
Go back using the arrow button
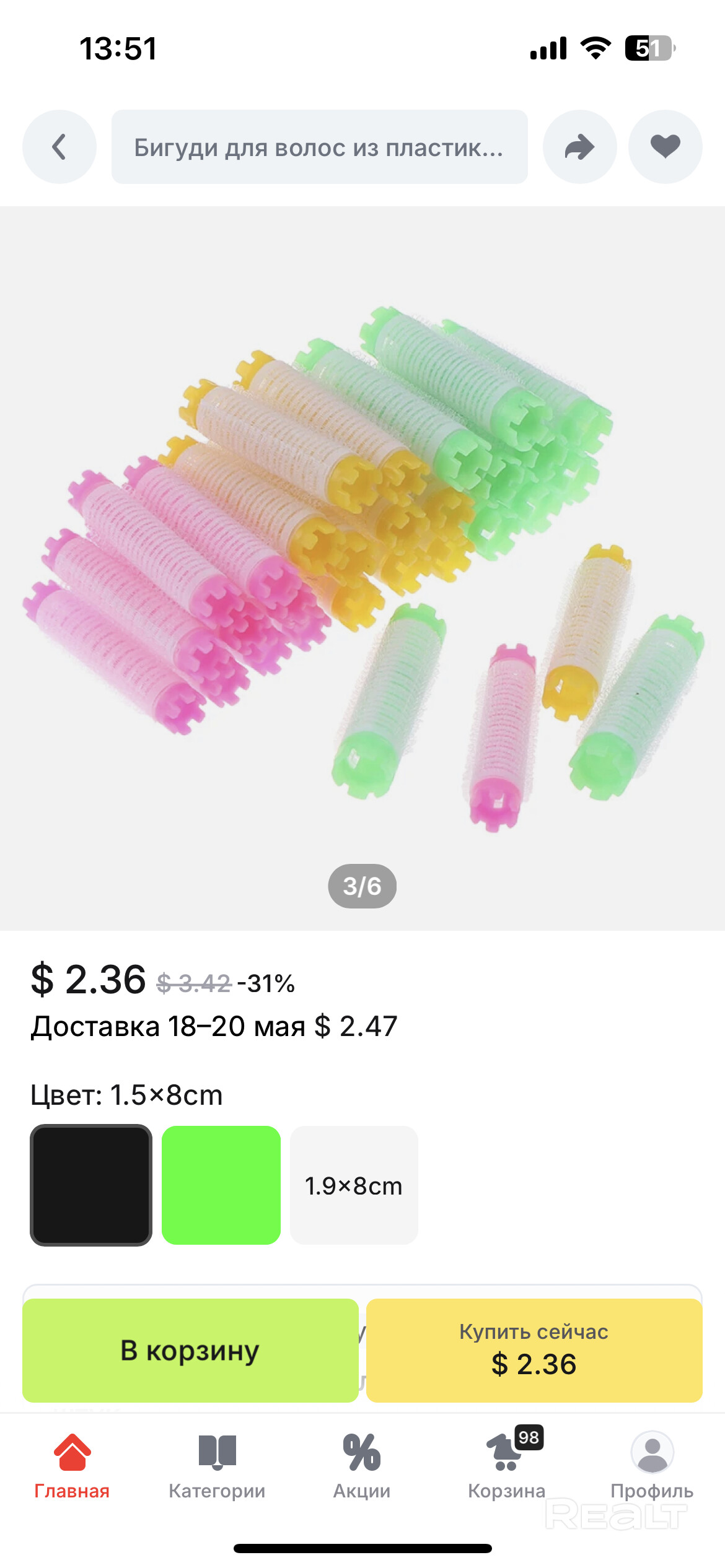(x=59, y=147)
